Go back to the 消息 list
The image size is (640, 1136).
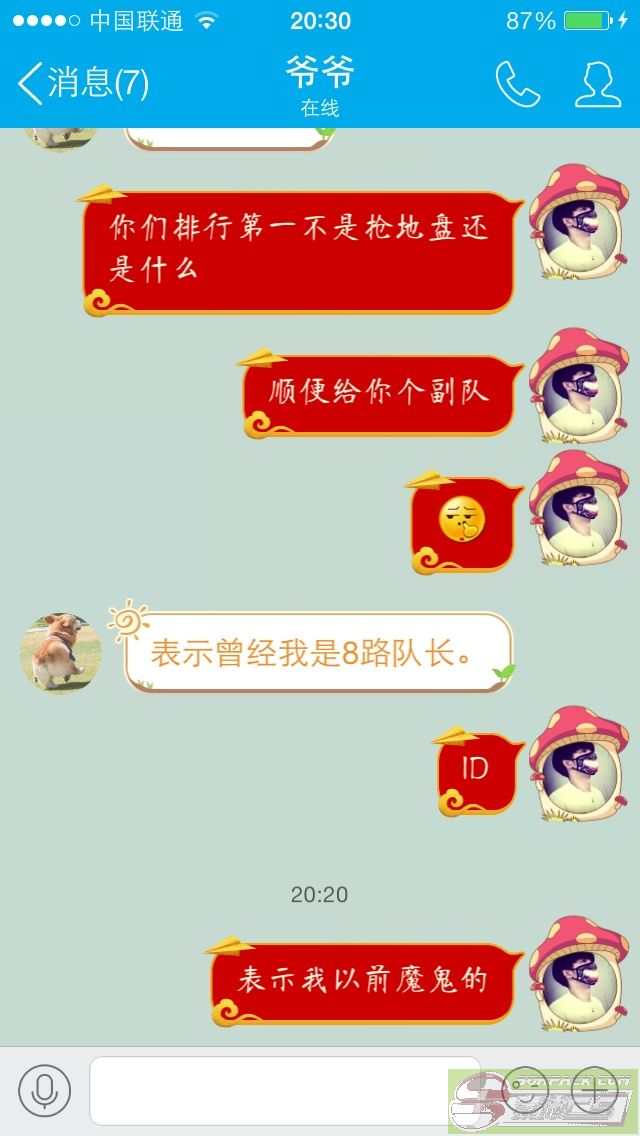tap(83, 83)
